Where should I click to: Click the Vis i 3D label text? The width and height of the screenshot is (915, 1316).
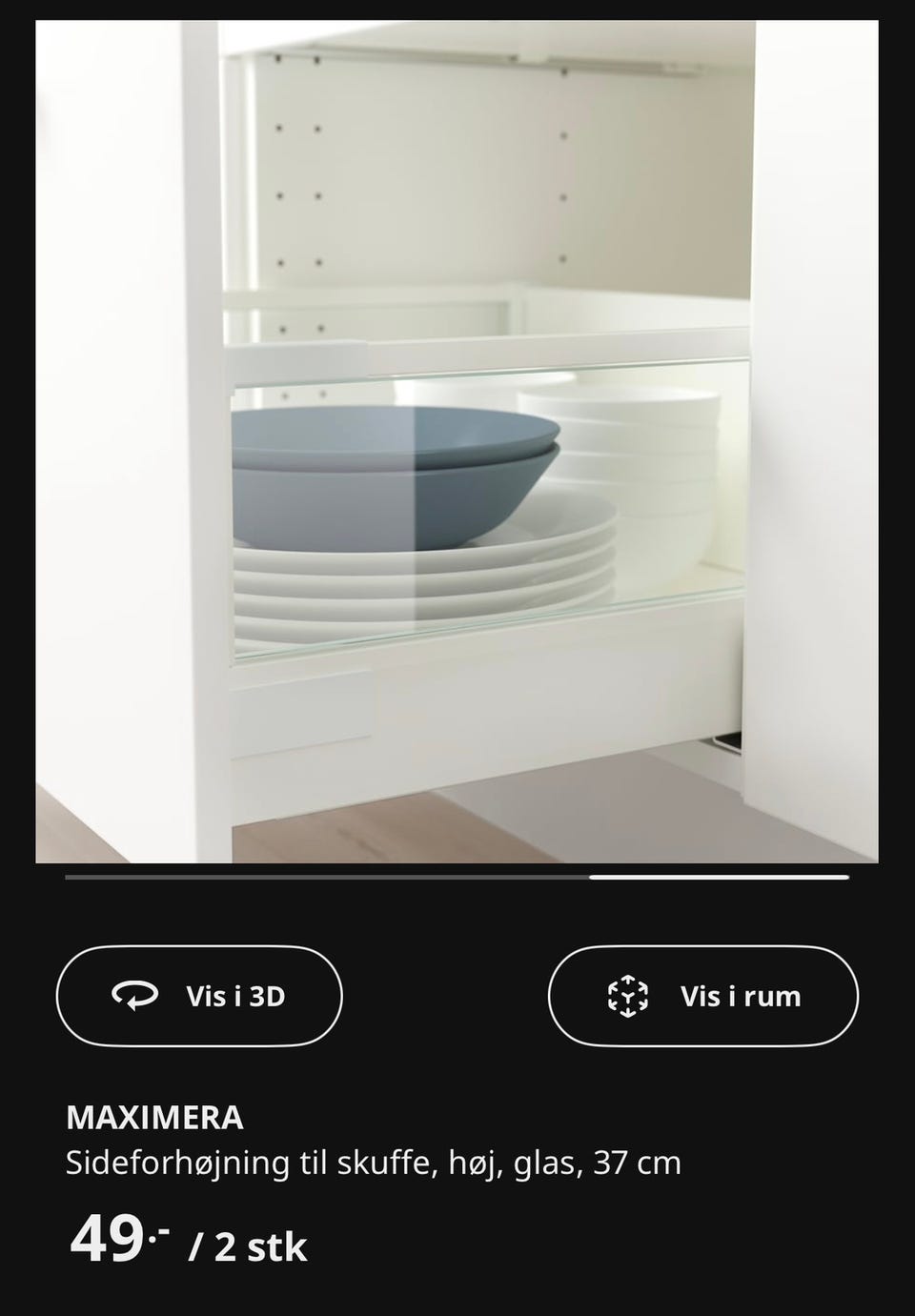tap(235, 995)
